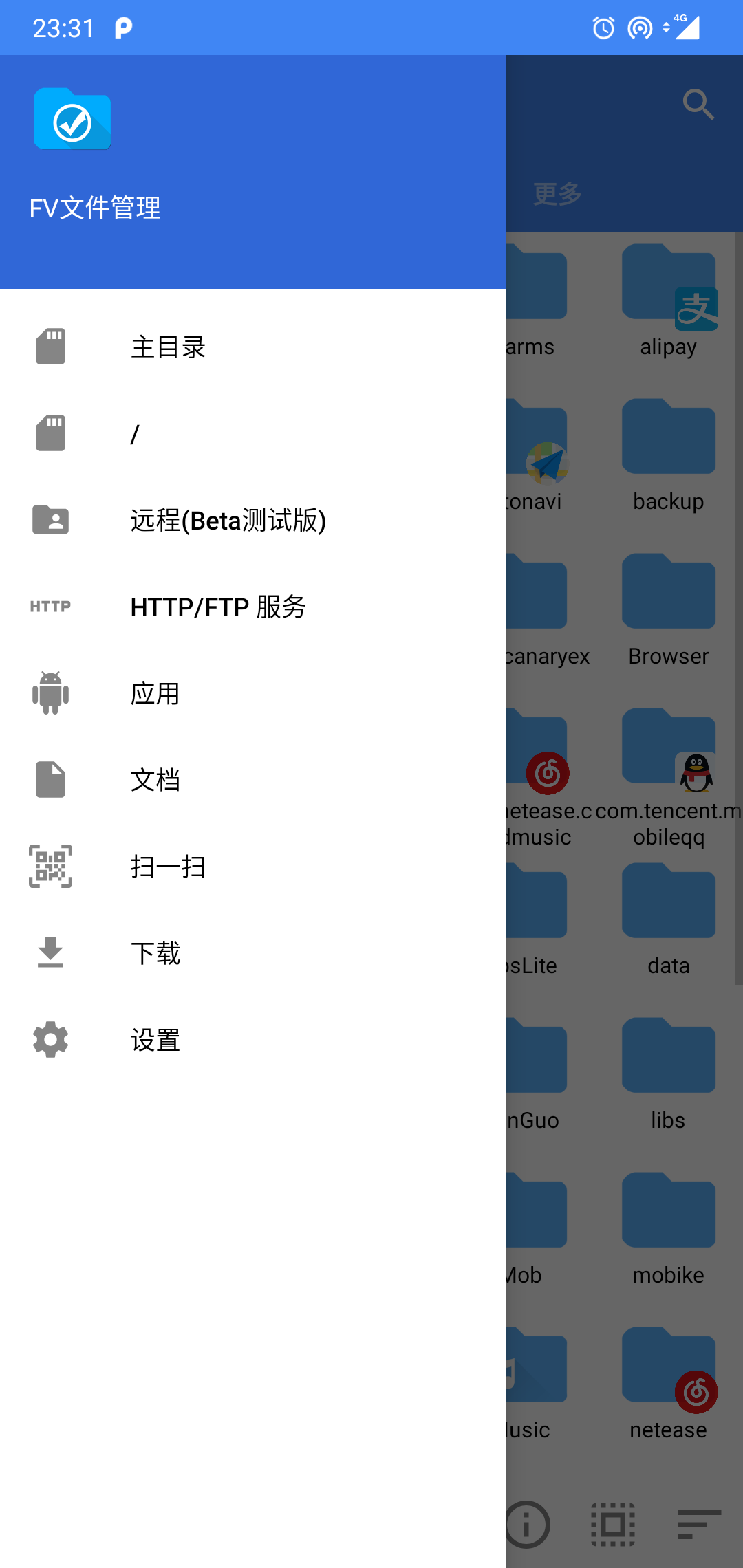743x1568 pixels.
Task: Switch to the 更多 tab
Action: click(556, 193)
